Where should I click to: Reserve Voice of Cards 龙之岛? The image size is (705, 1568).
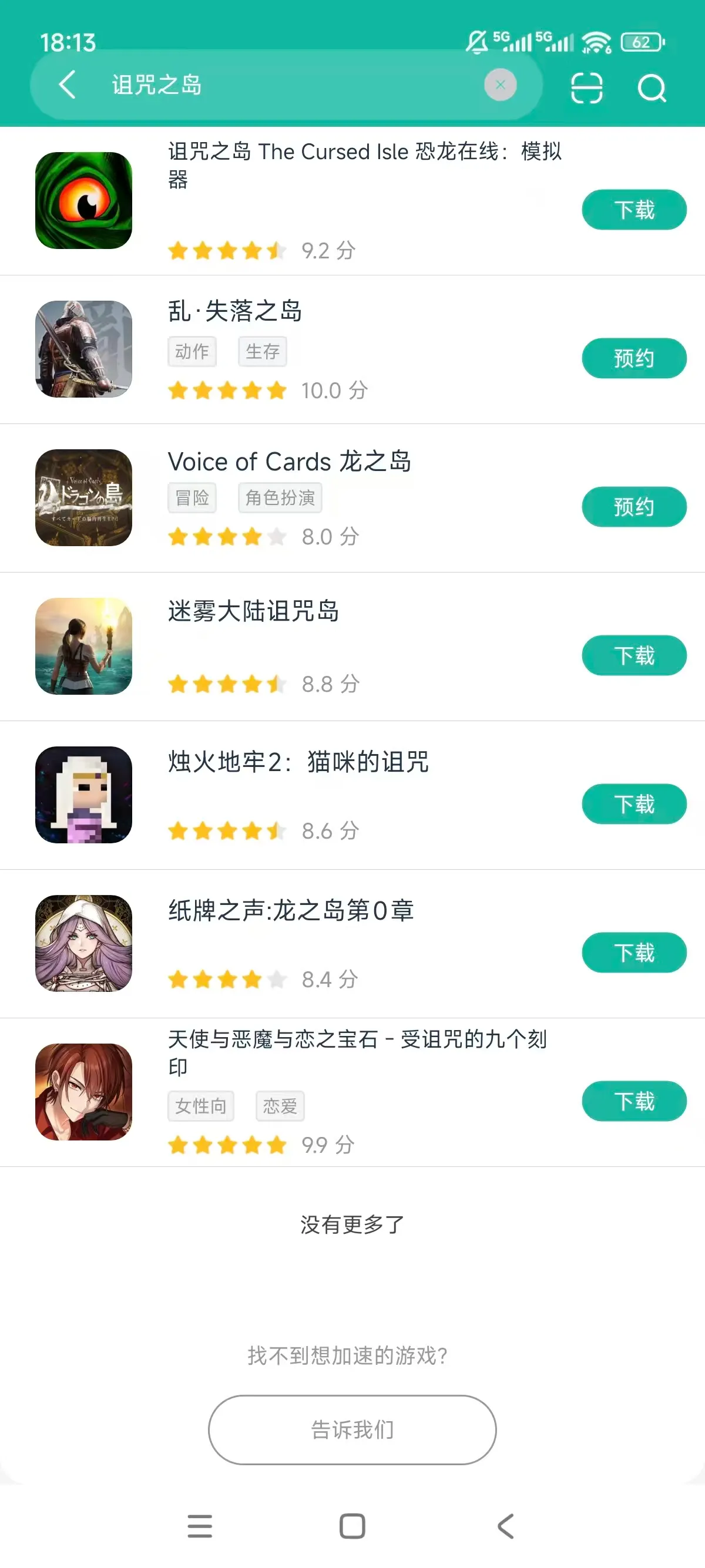(634, 507)
